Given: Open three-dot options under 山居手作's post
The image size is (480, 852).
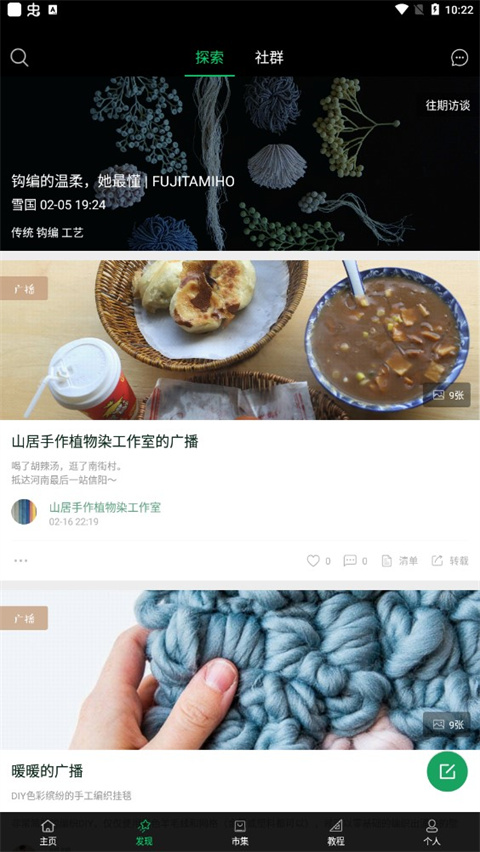Looking at the screenshot, I should tap(21, 561).
